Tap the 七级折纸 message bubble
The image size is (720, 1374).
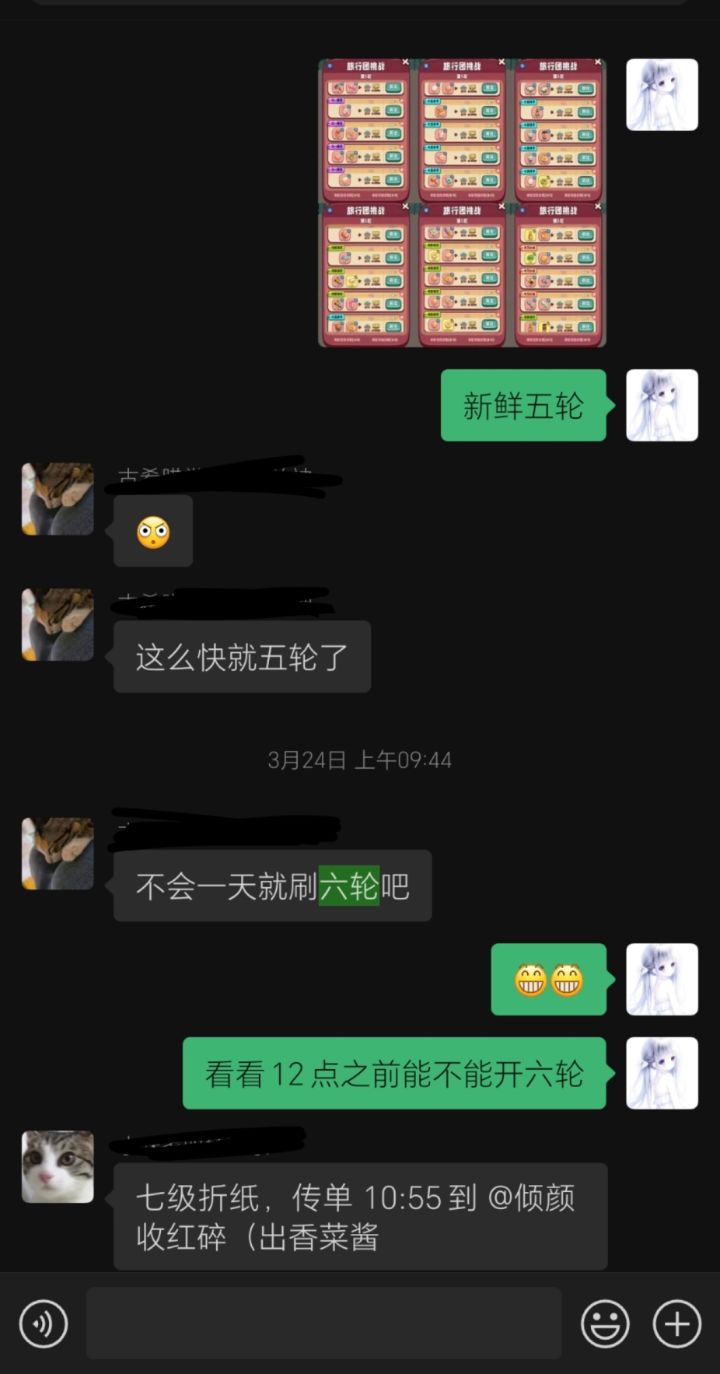pyautogui.click(x=363, y=1218)
